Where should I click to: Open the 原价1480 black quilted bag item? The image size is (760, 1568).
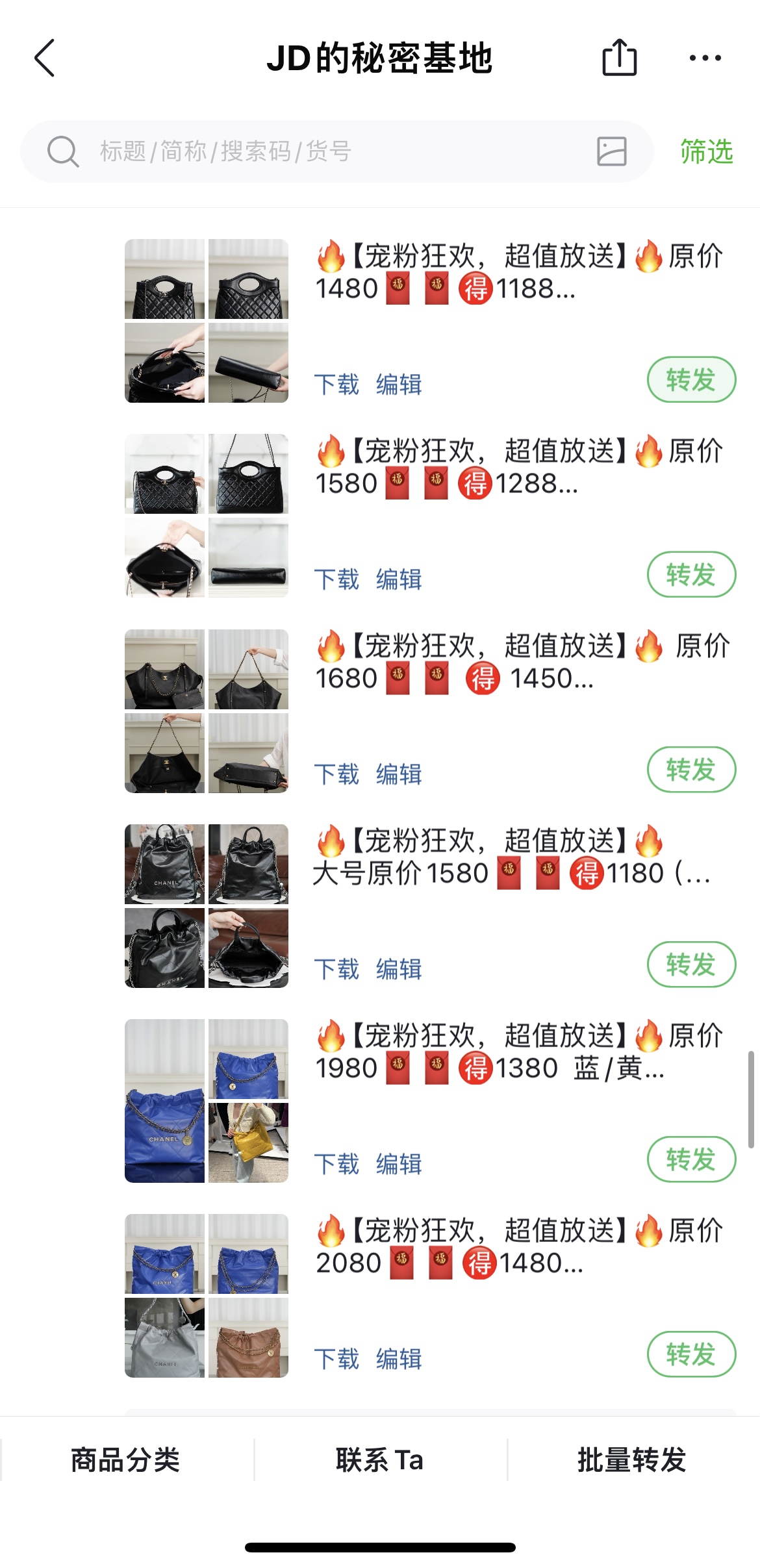point(207,321)
